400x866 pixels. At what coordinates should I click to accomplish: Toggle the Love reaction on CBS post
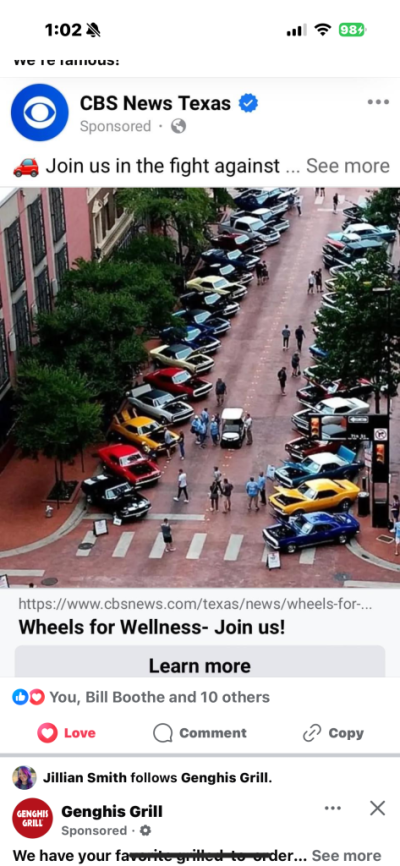[x=67, y=733]
